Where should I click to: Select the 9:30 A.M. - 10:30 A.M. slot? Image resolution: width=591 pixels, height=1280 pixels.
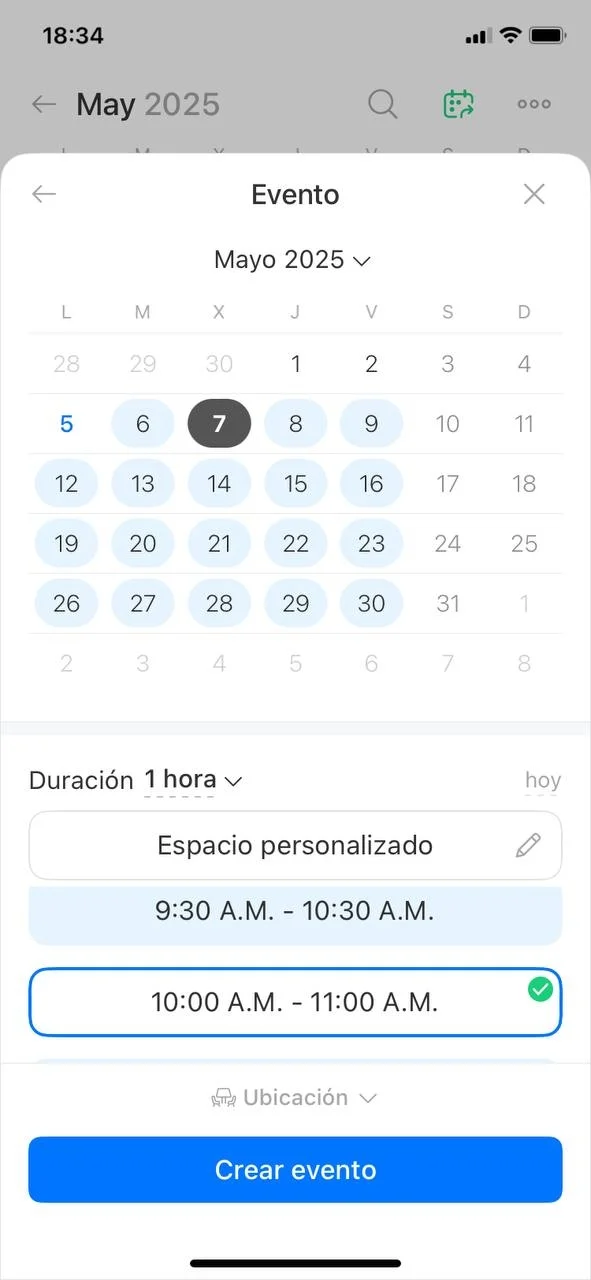point(295,913)
